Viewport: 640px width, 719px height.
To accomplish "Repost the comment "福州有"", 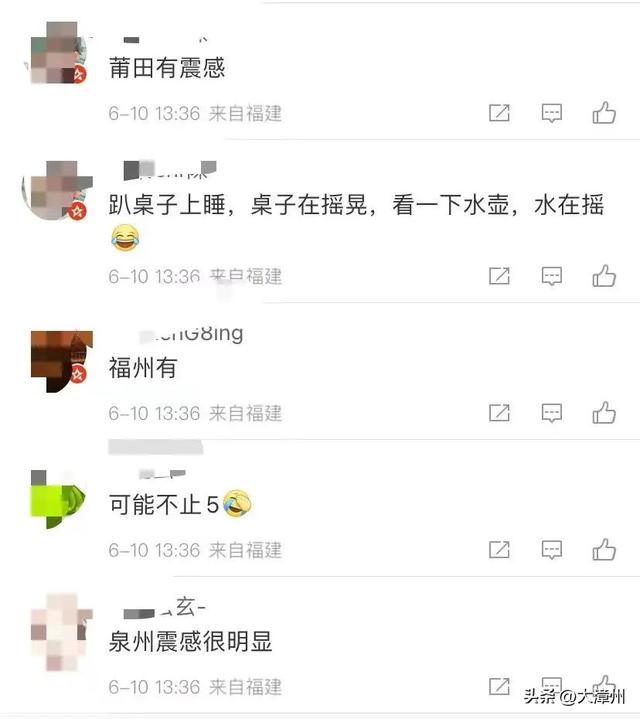I will point(499,412).
